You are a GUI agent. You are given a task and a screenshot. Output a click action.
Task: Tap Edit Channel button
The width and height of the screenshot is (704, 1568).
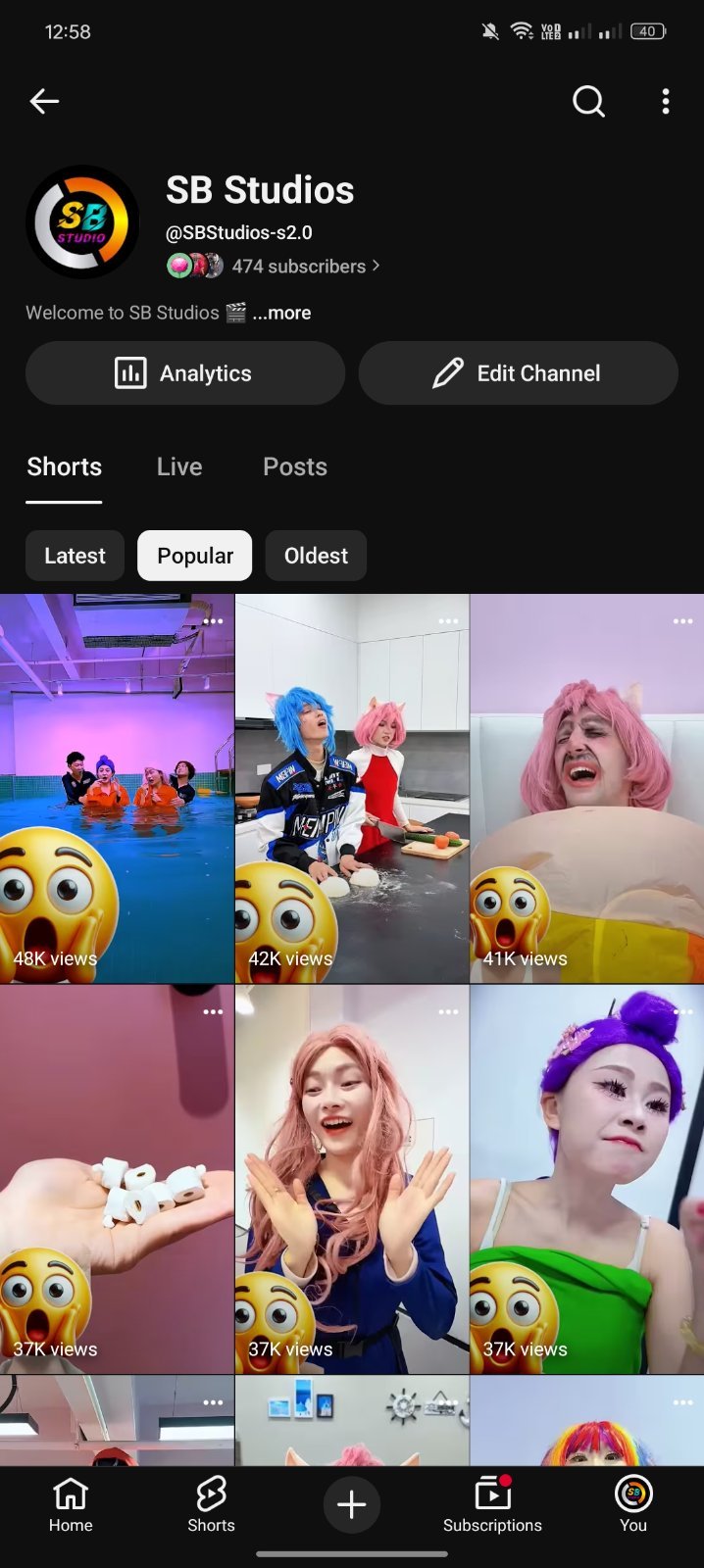[518, 373]
